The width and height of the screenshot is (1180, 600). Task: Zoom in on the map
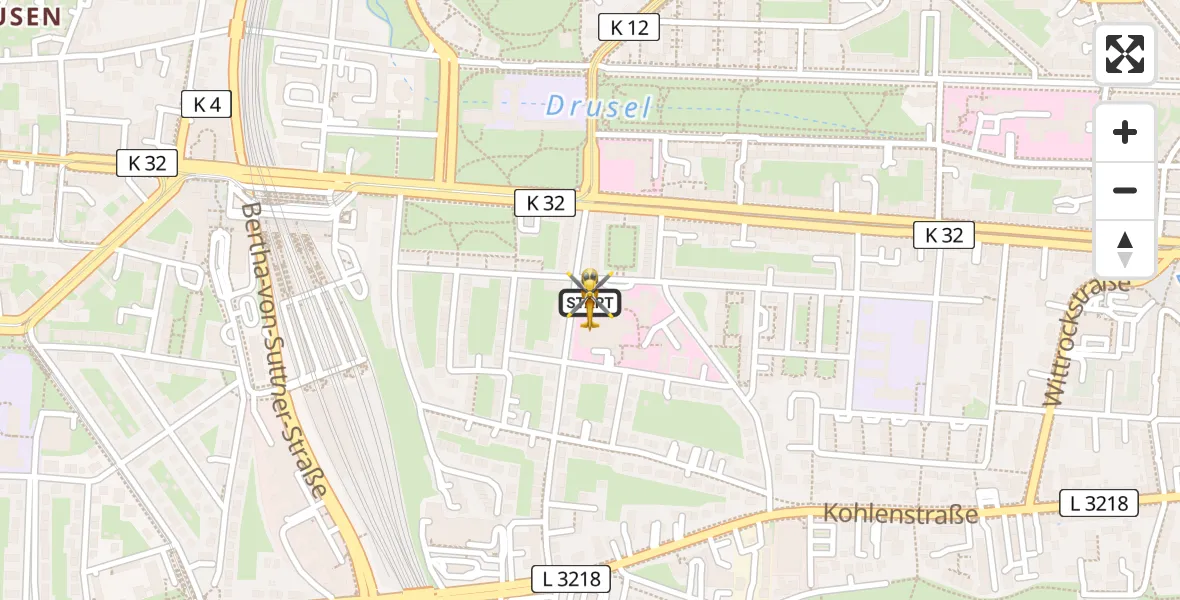1125,133
